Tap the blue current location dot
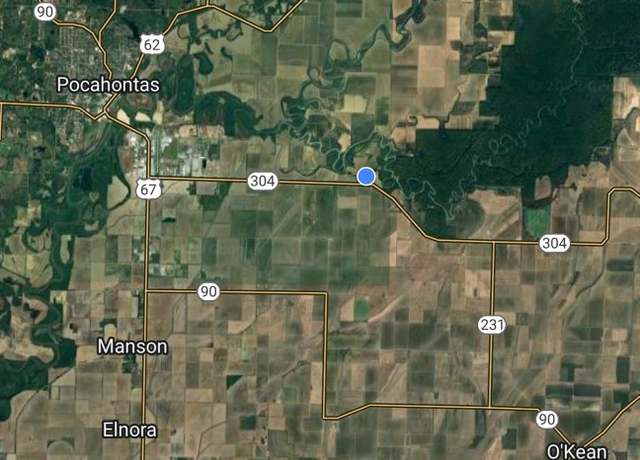The height and width of the screenshot is (460, 640). pyautogui.click(x=367, y=176)
